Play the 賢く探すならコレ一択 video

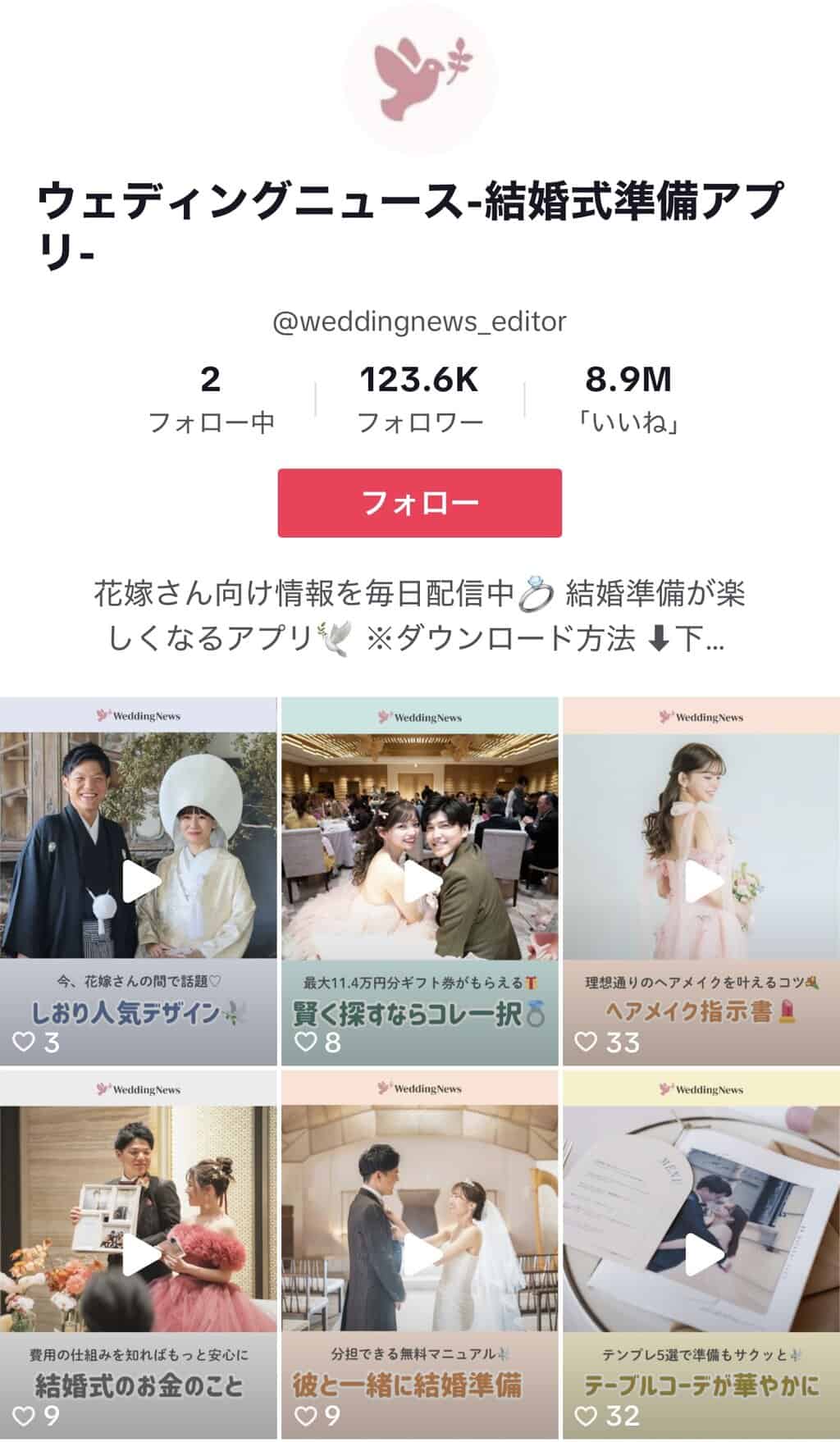point(419,881)
